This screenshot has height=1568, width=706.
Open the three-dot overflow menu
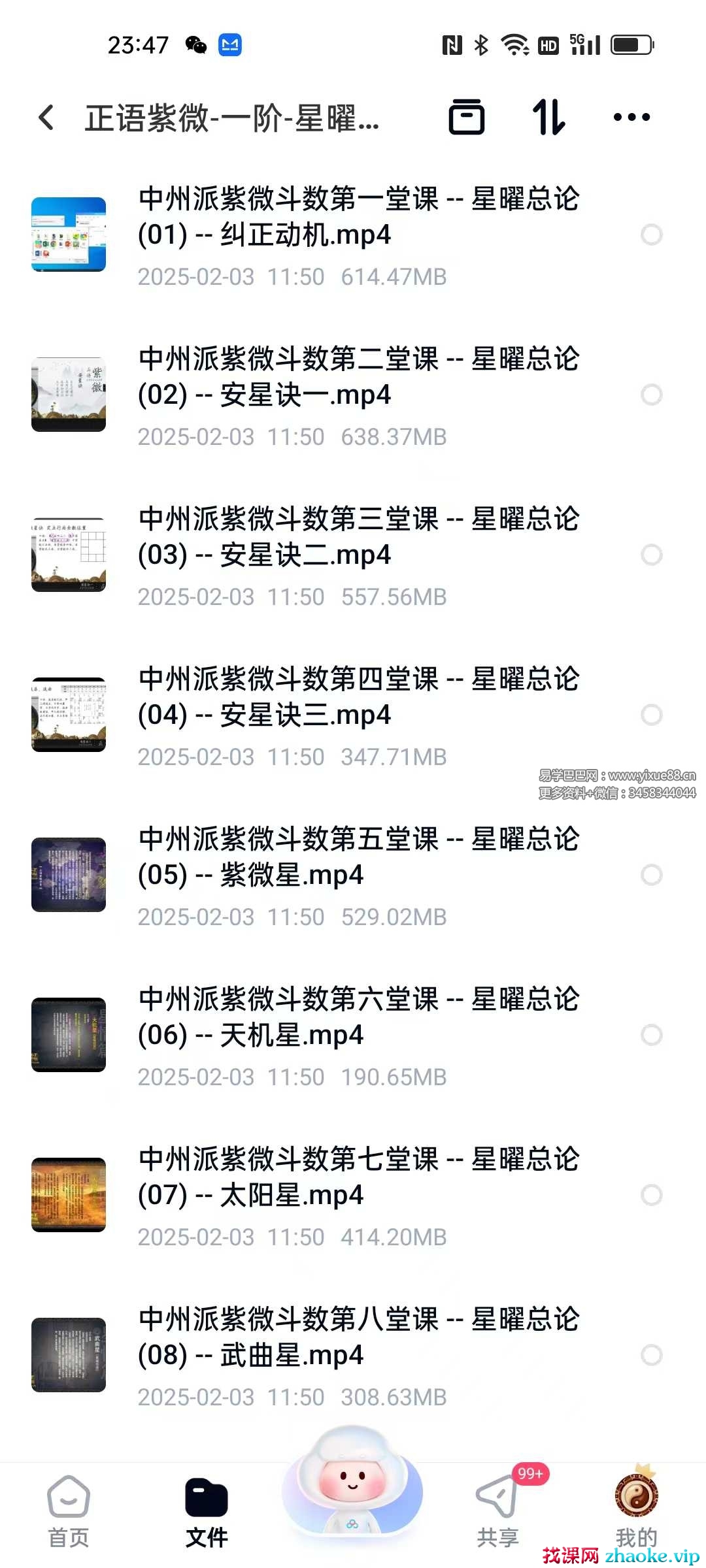[x=631, y=118]
